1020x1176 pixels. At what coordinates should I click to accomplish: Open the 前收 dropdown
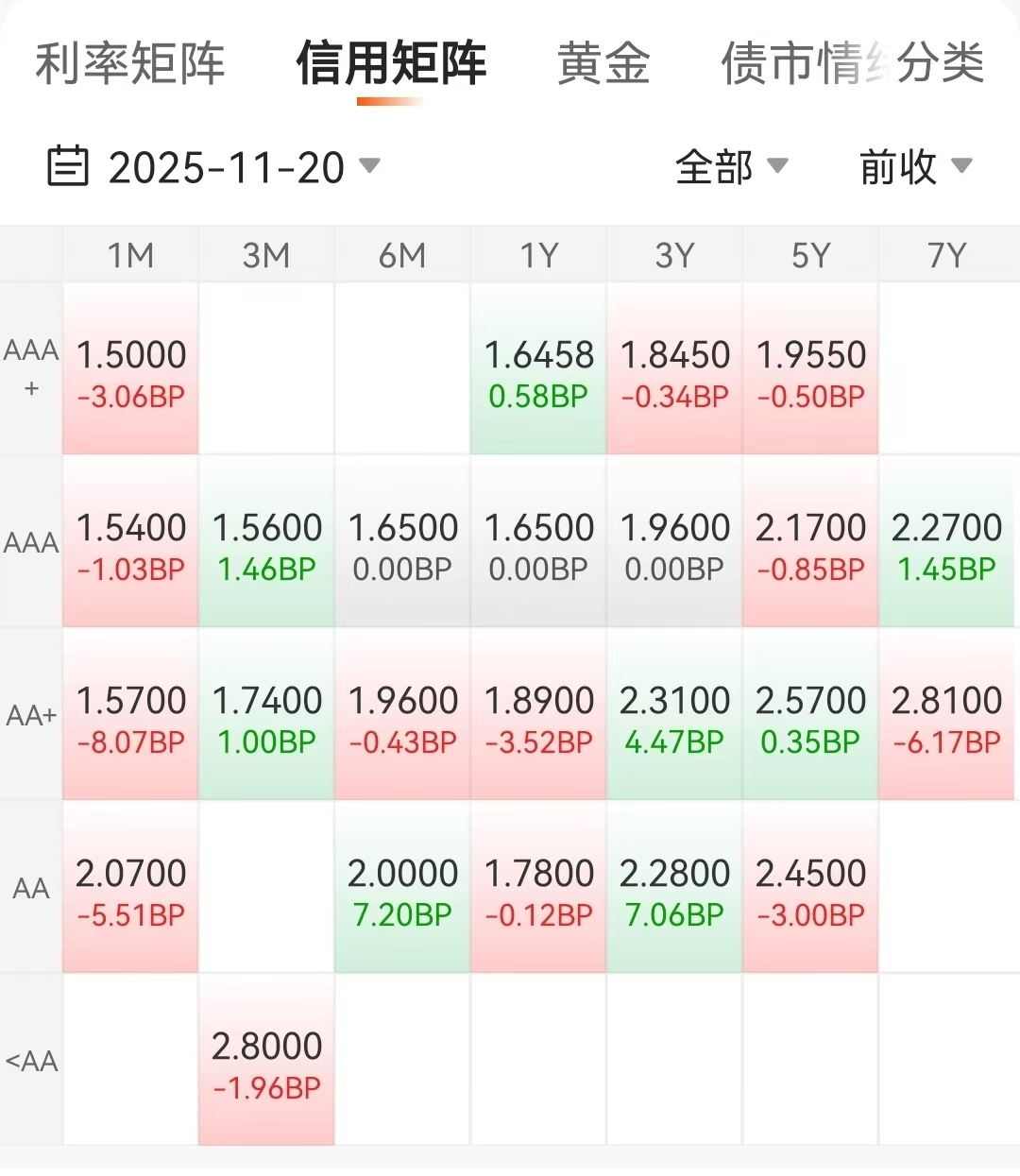pyautogui.click(x=916, y=167)
